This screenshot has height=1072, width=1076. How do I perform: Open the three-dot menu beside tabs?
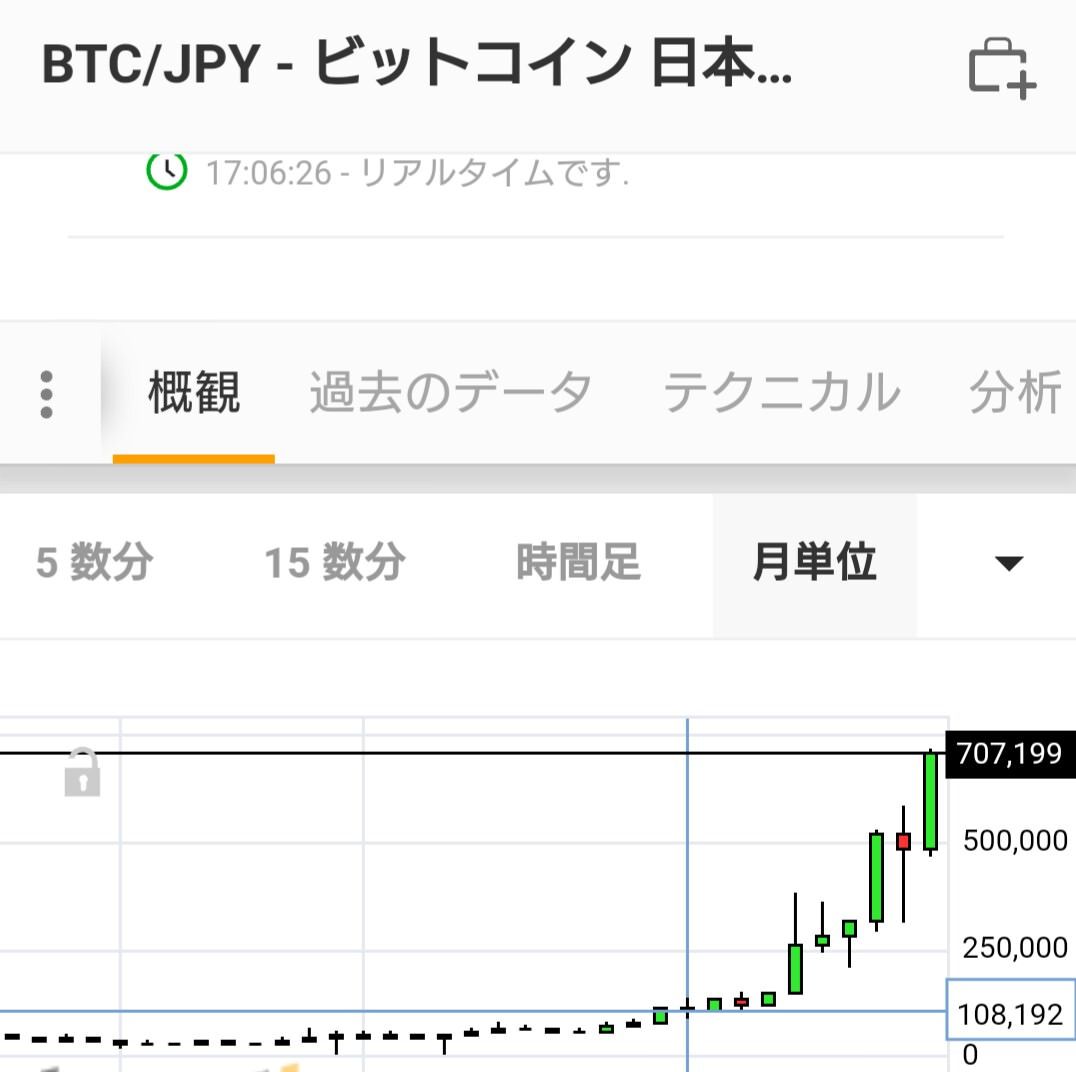(46, 394)
